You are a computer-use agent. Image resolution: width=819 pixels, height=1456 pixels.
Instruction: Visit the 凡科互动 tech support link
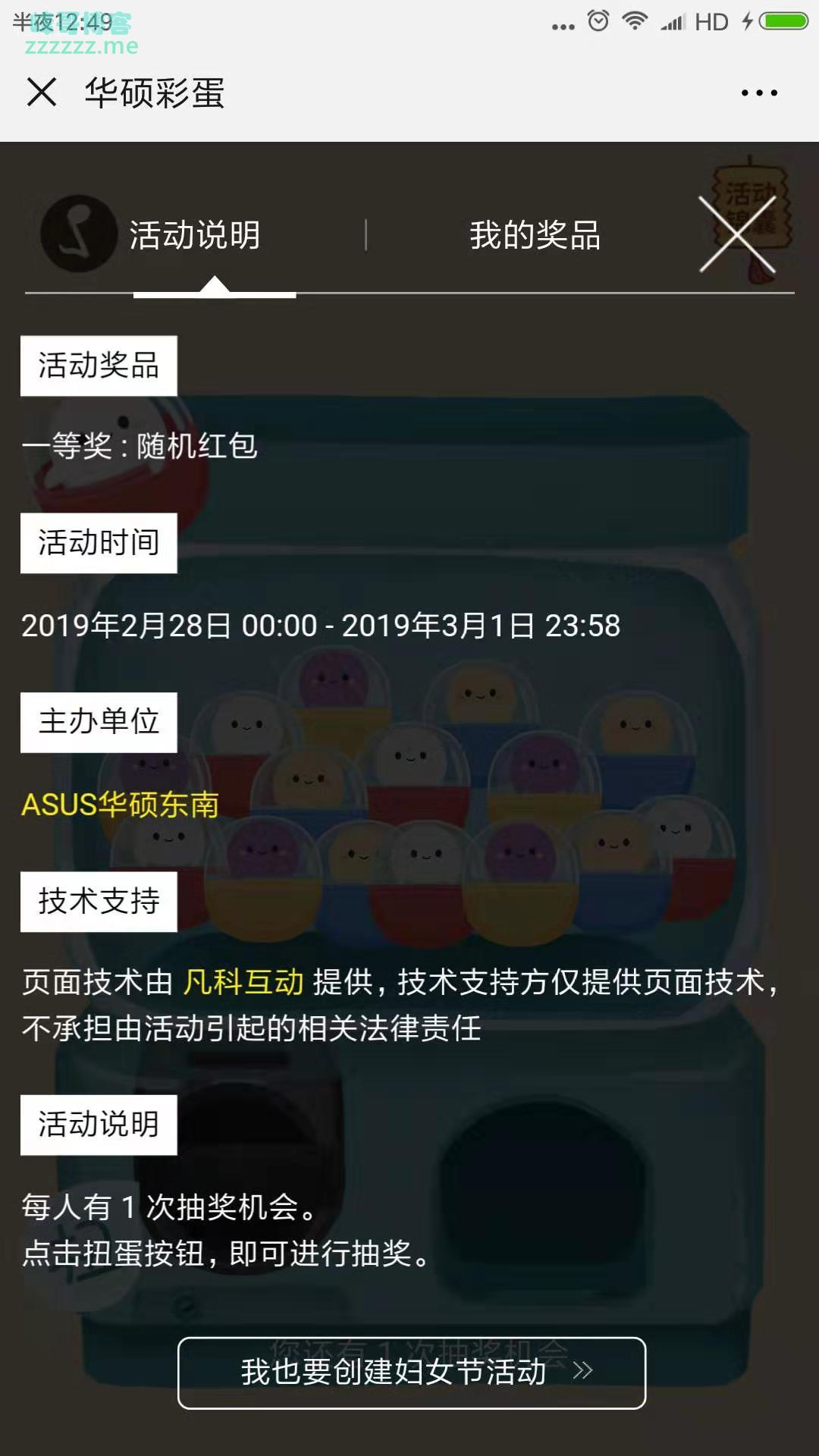coord(243,982)
